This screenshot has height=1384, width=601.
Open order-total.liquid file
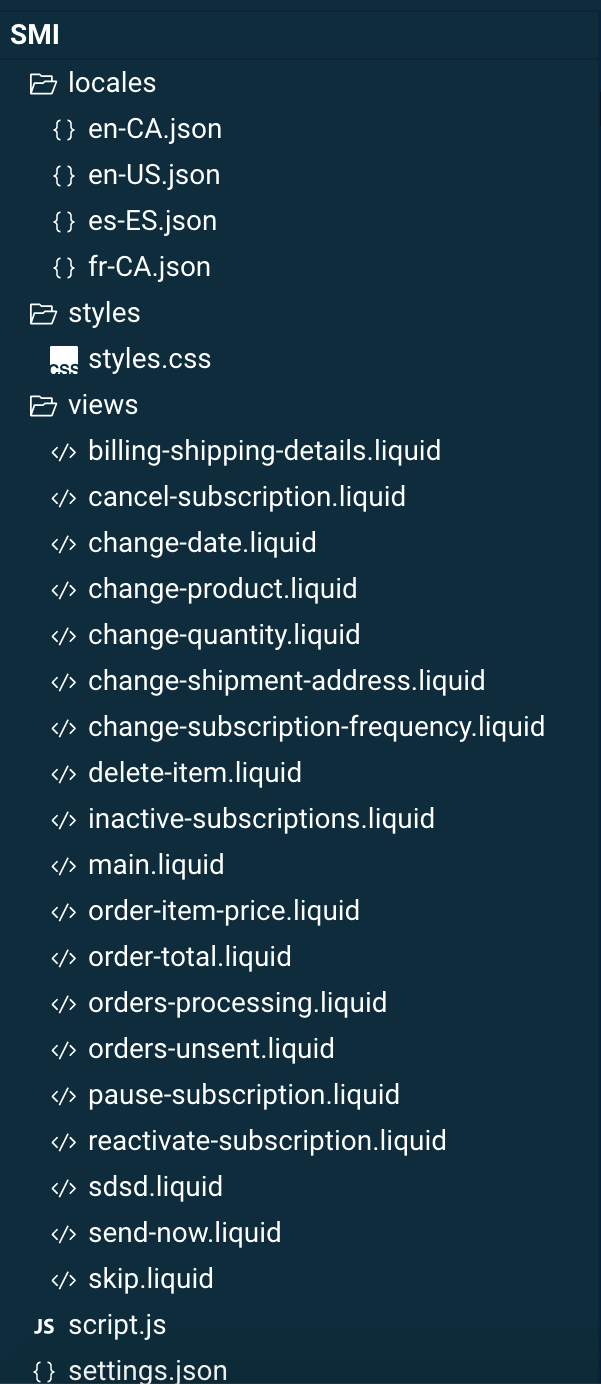[189, 957]
